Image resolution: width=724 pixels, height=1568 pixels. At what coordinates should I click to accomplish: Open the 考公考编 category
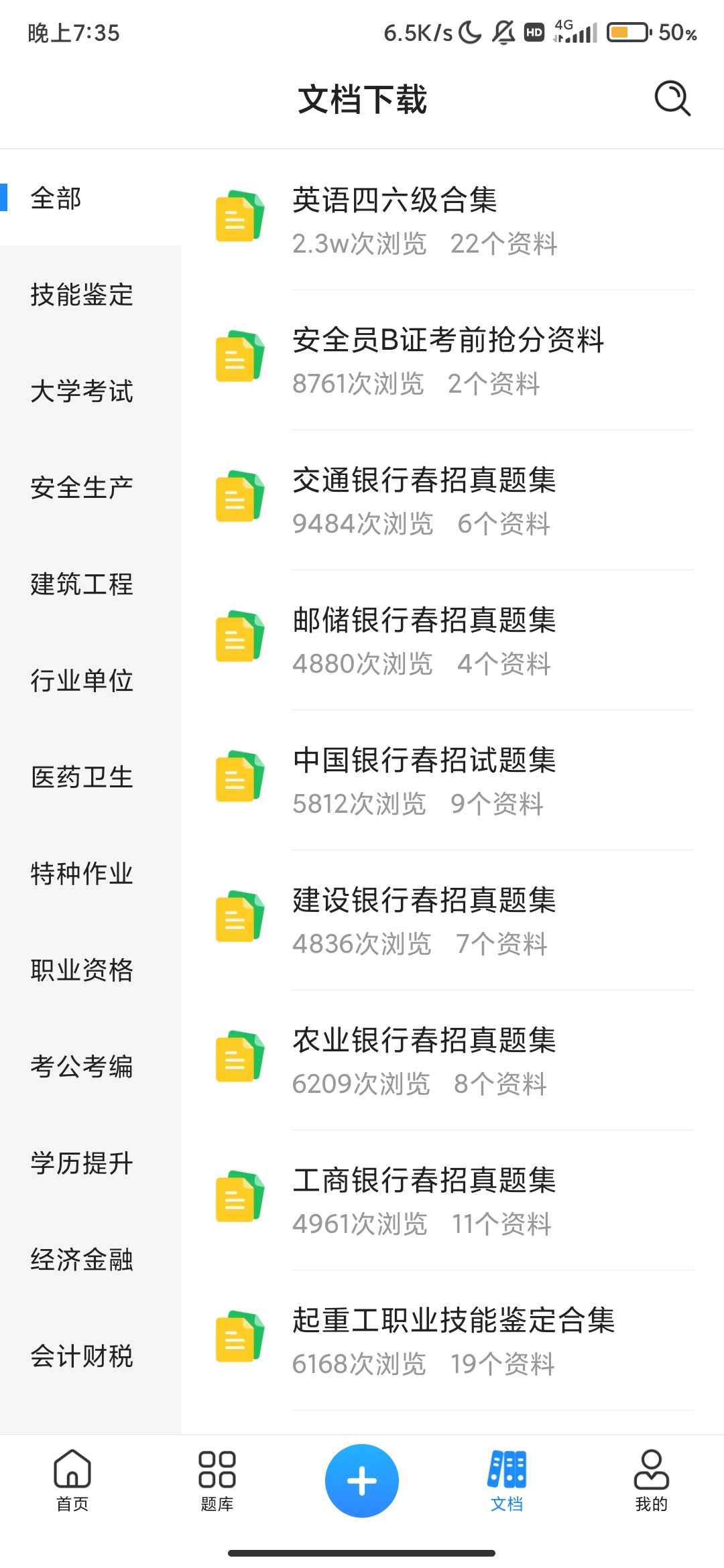(x=82, y=1067)
